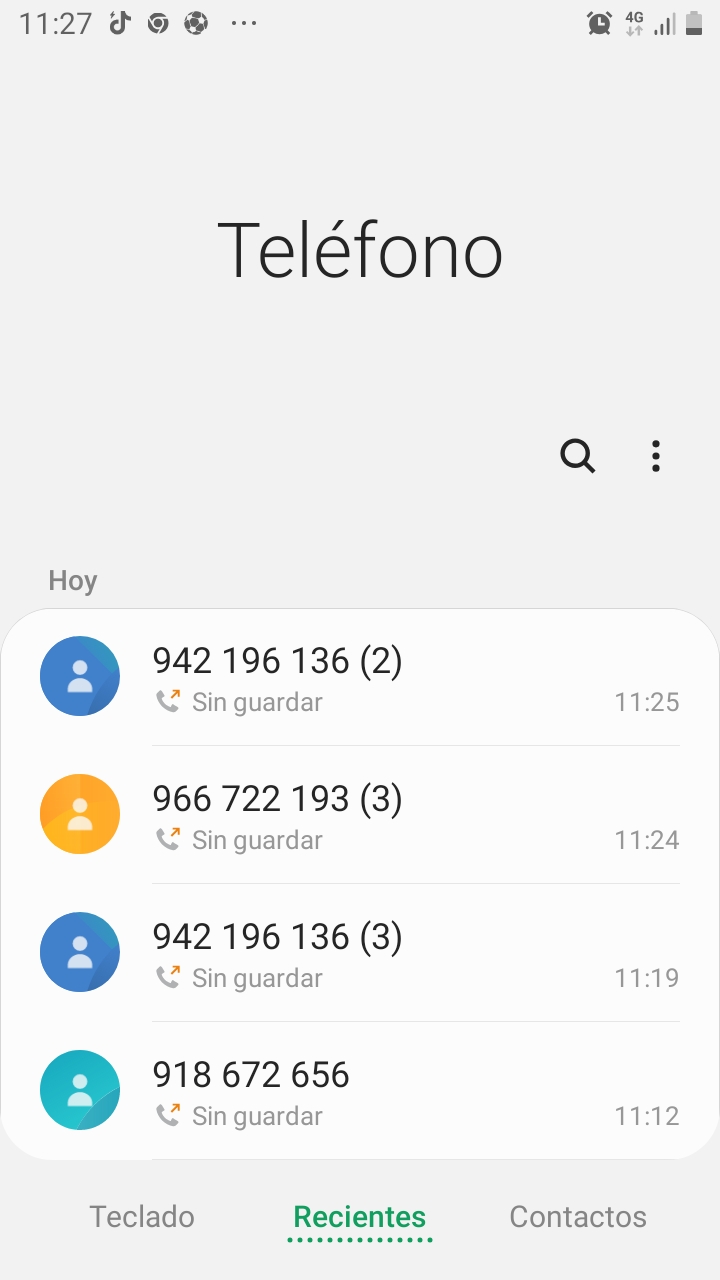Tap the orange avatar for 966 722 193
The height and width of the screenshot is (1280, 720).
80,814
